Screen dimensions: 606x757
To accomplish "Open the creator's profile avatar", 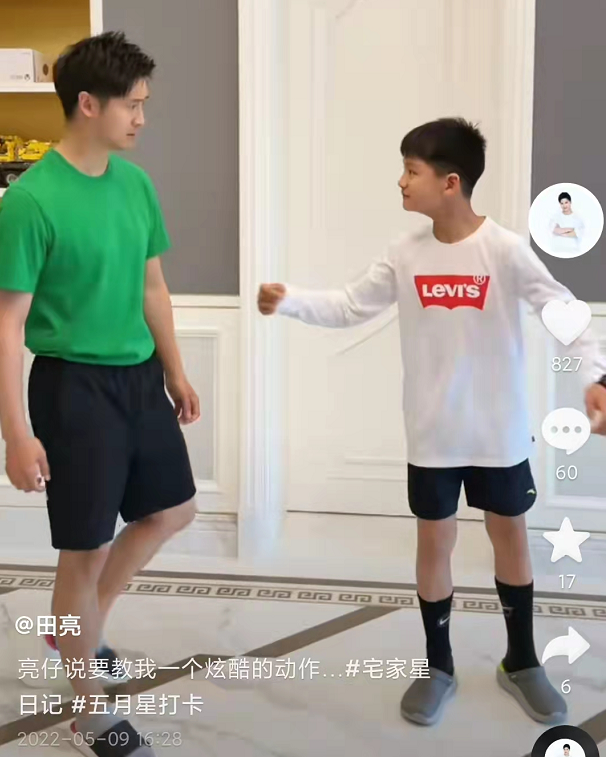I will 565,221.
